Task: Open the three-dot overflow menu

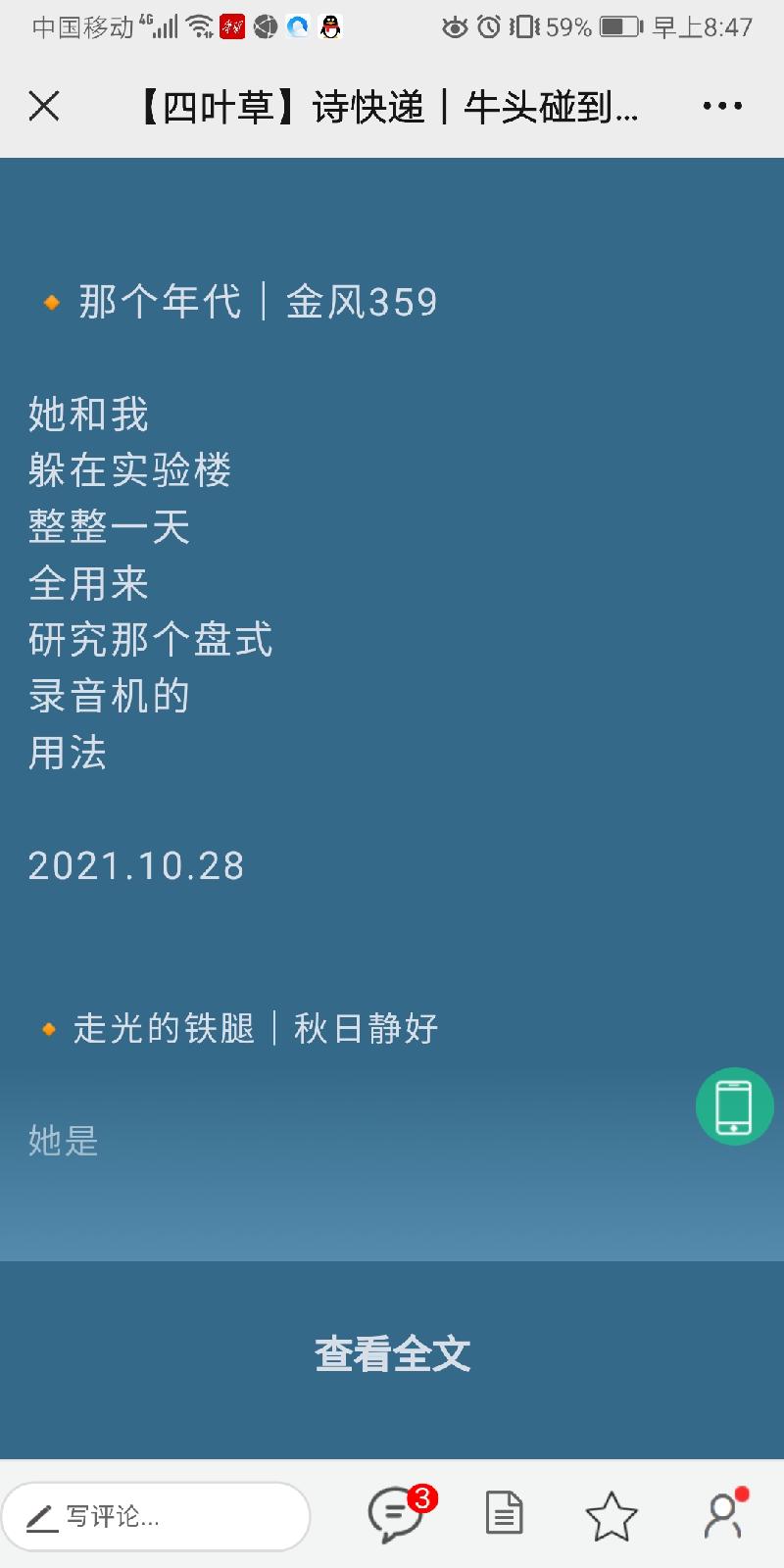Action: [722, 106]
